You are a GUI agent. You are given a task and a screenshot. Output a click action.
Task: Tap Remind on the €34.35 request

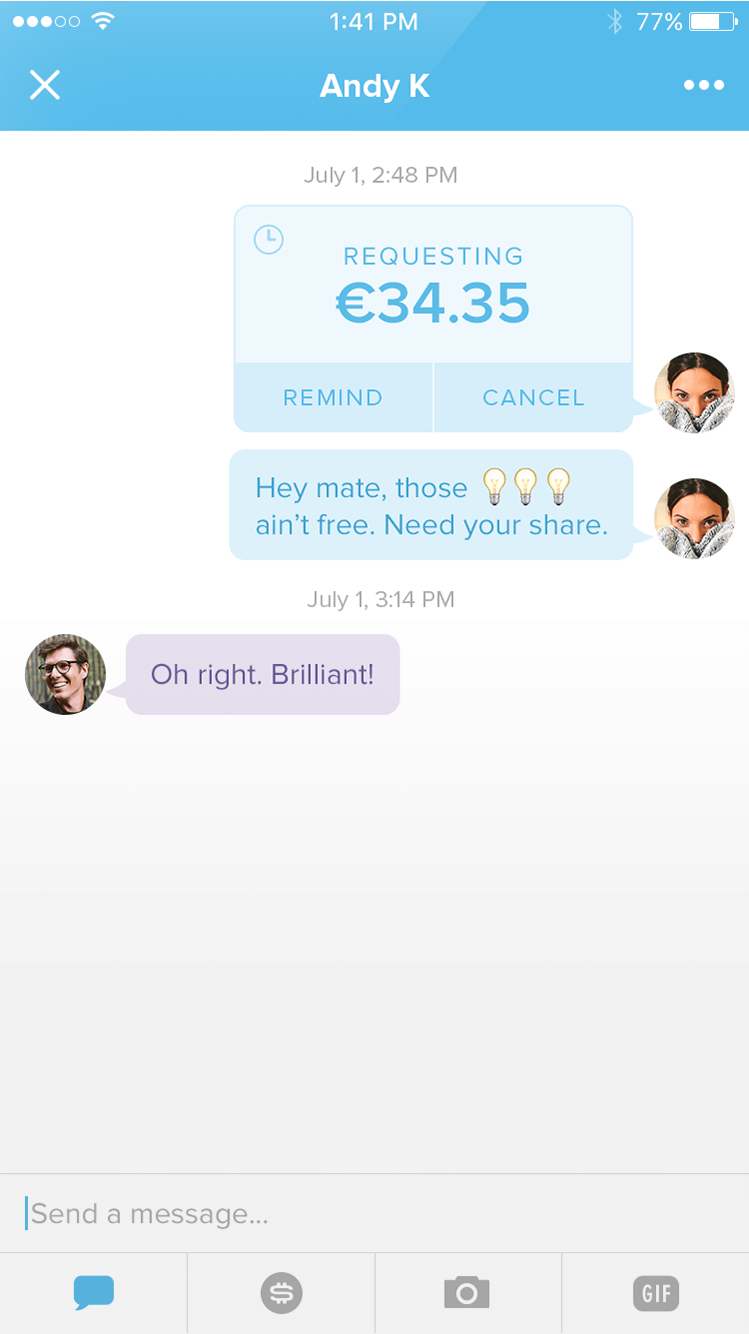pyautogui.click(x=333, y=398)
